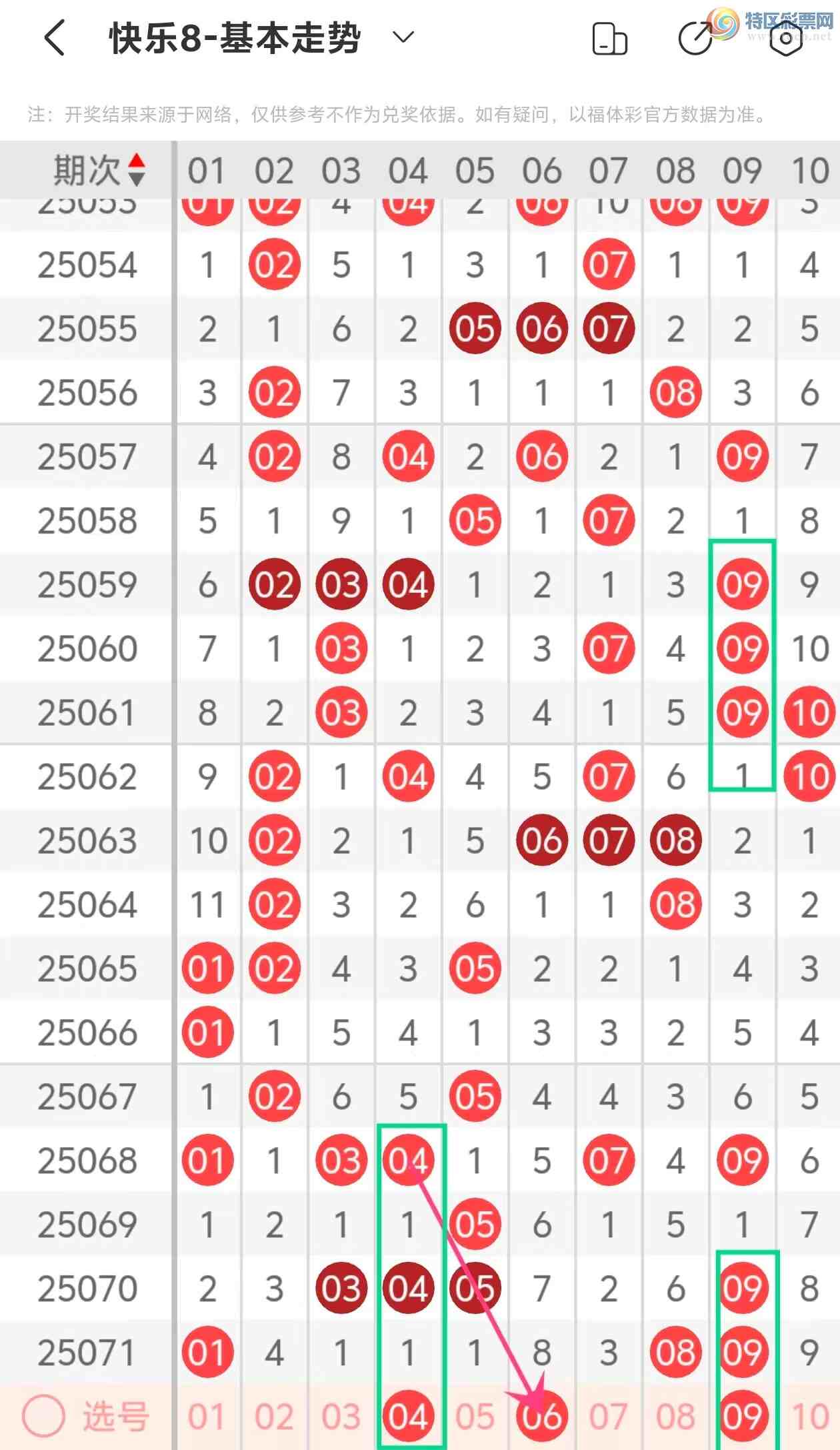Deselect number 04 in the 选号 row
Viewport: 840px width, 1450px height.
click(408, 1417)
